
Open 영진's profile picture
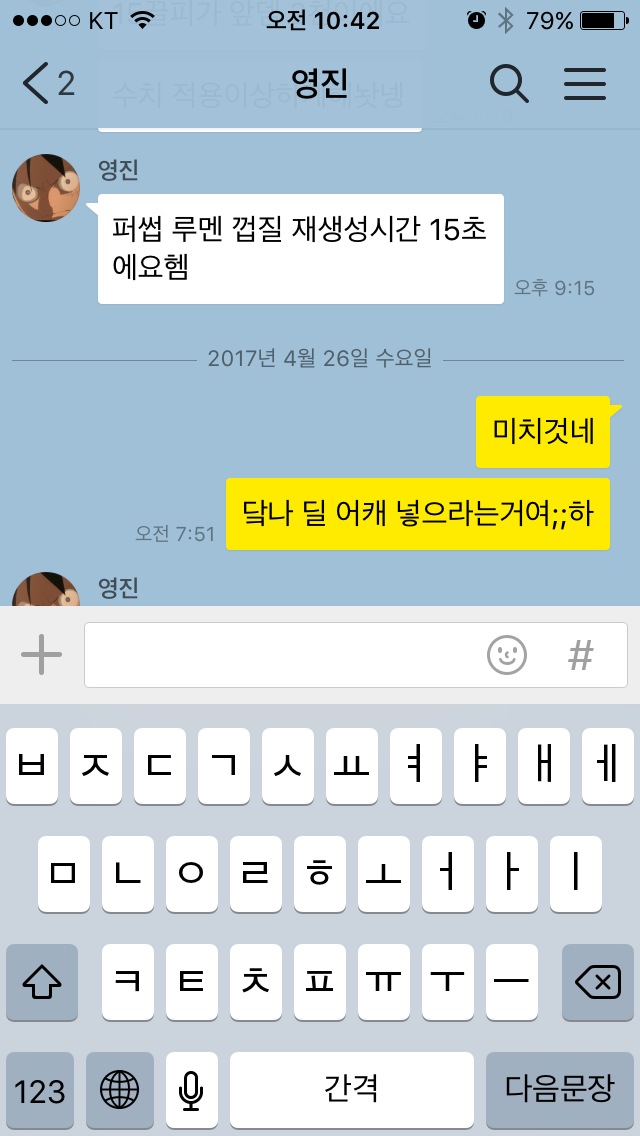pyautogui.click(x=46, y=188)
